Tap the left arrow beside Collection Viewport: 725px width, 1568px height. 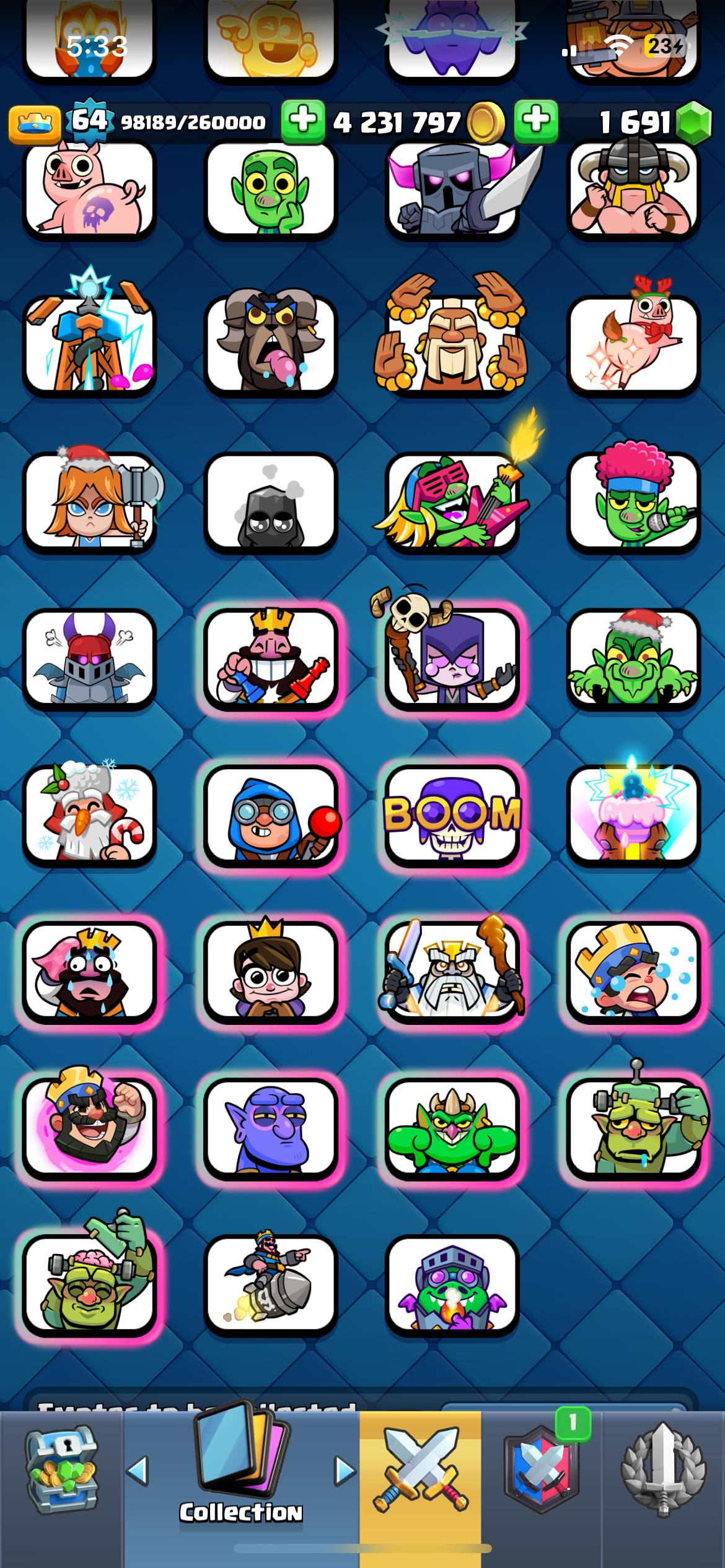click(138, 1471)
